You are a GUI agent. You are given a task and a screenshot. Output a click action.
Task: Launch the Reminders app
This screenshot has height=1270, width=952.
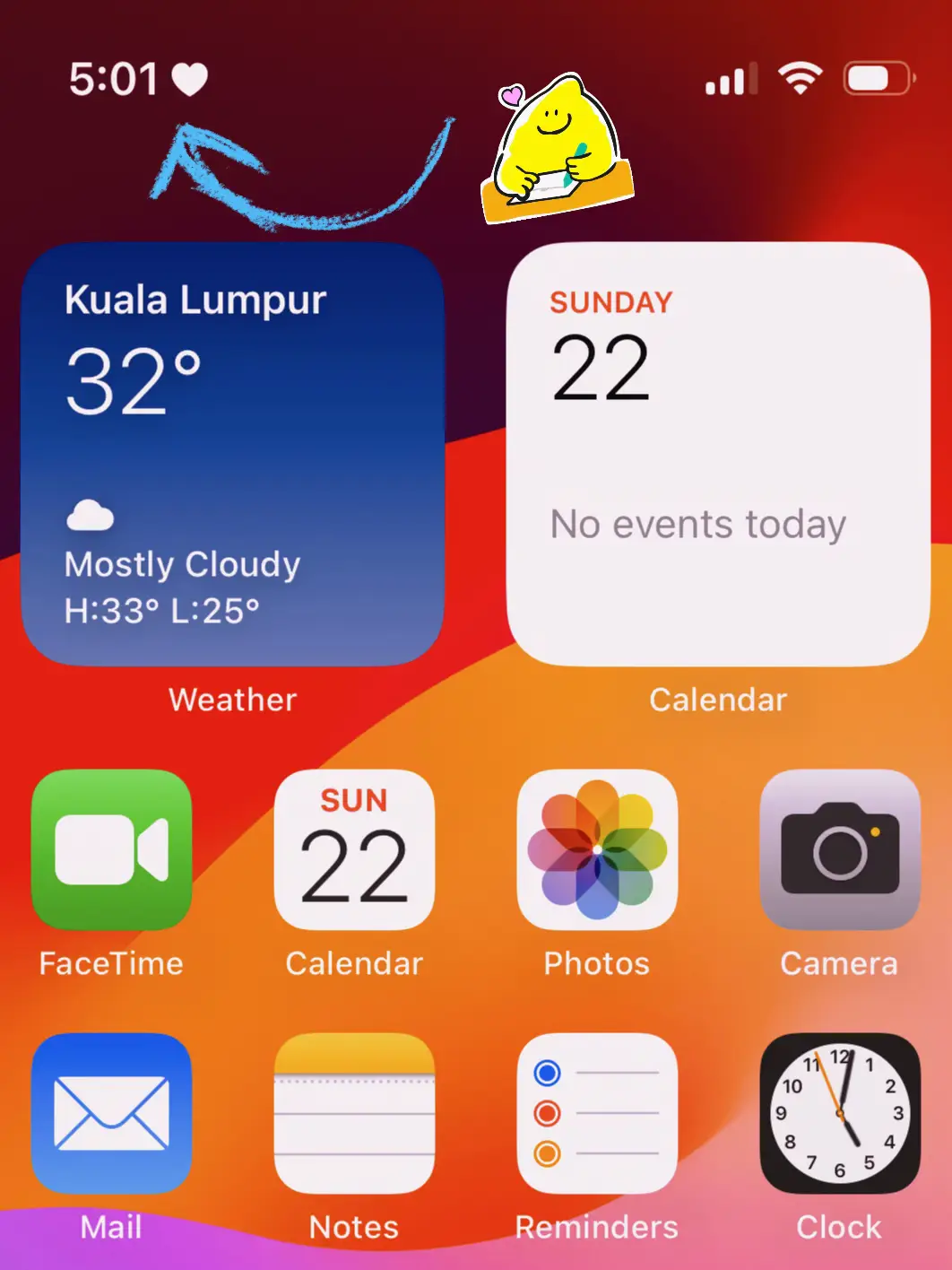point(597,1113)
